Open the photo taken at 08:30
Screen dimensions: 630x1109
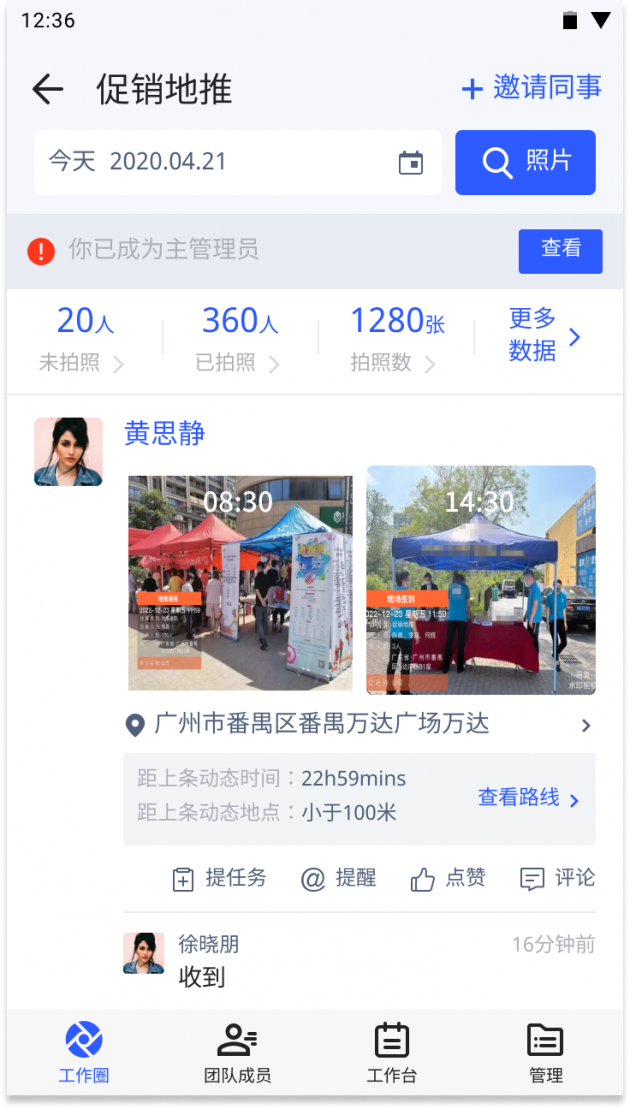[240, 584]
